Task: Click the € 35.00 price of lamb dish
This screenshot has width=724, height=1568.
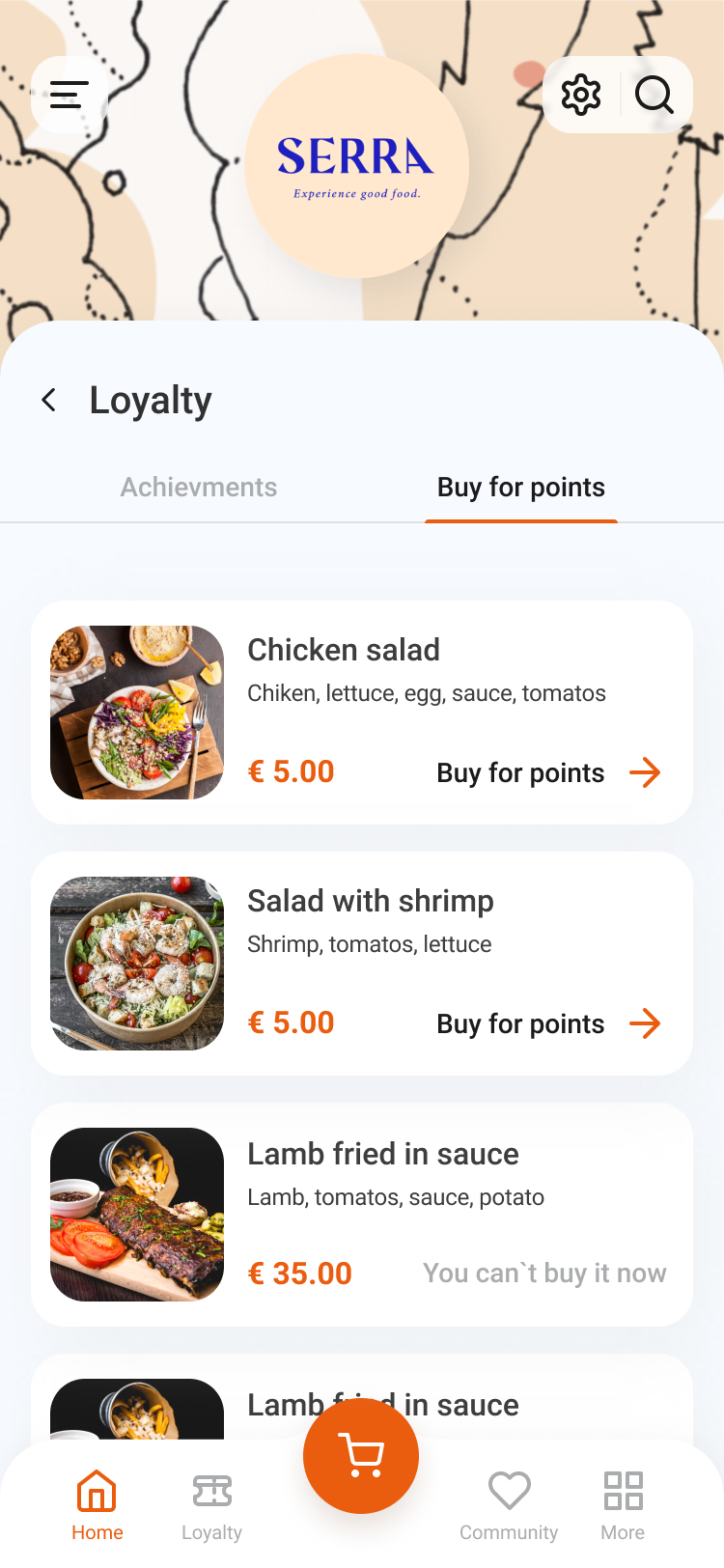Action: tap(300, 1273)
